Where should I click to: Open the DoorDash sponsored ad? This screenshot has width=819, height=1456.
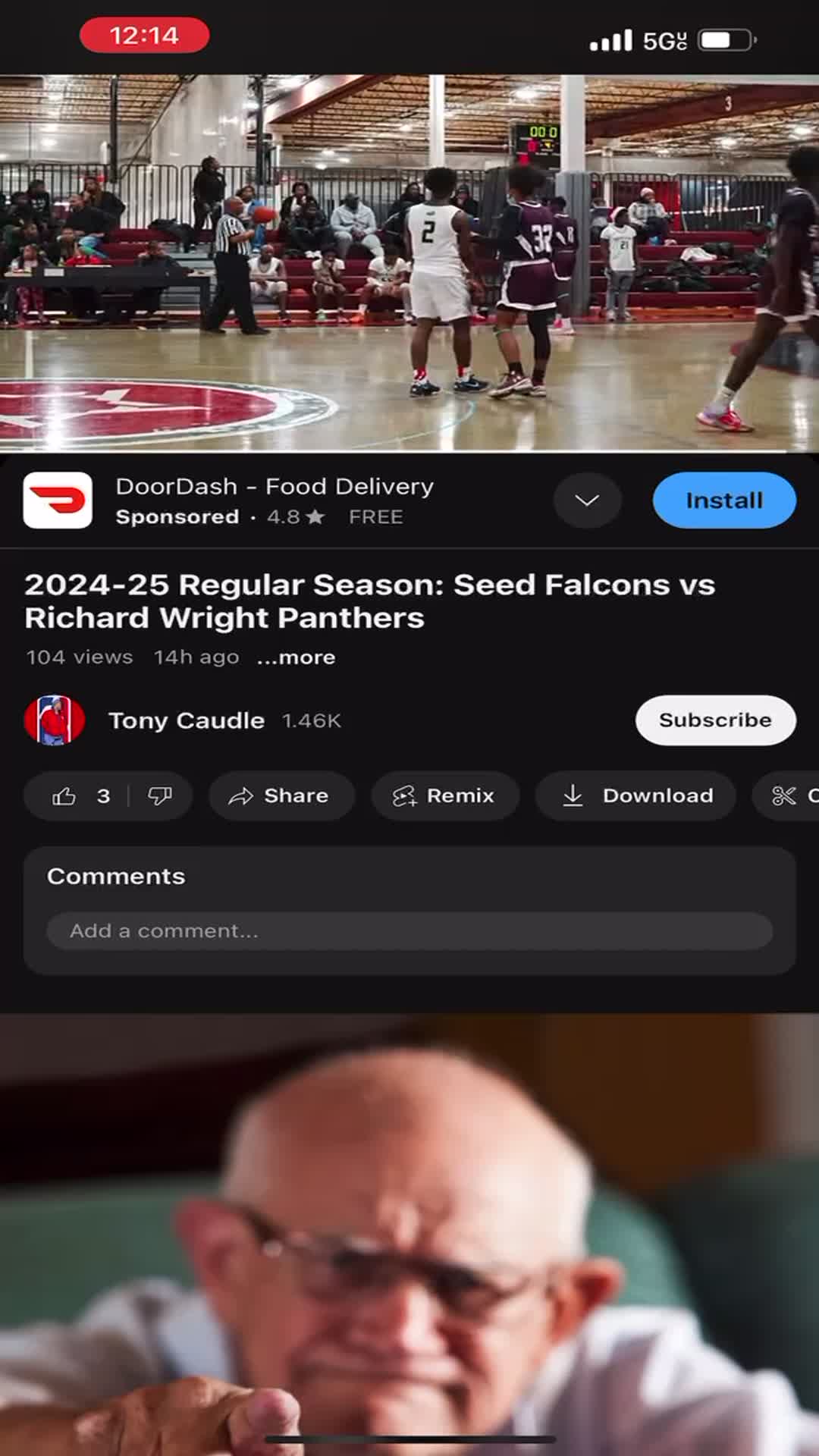[x=275, y=500]
